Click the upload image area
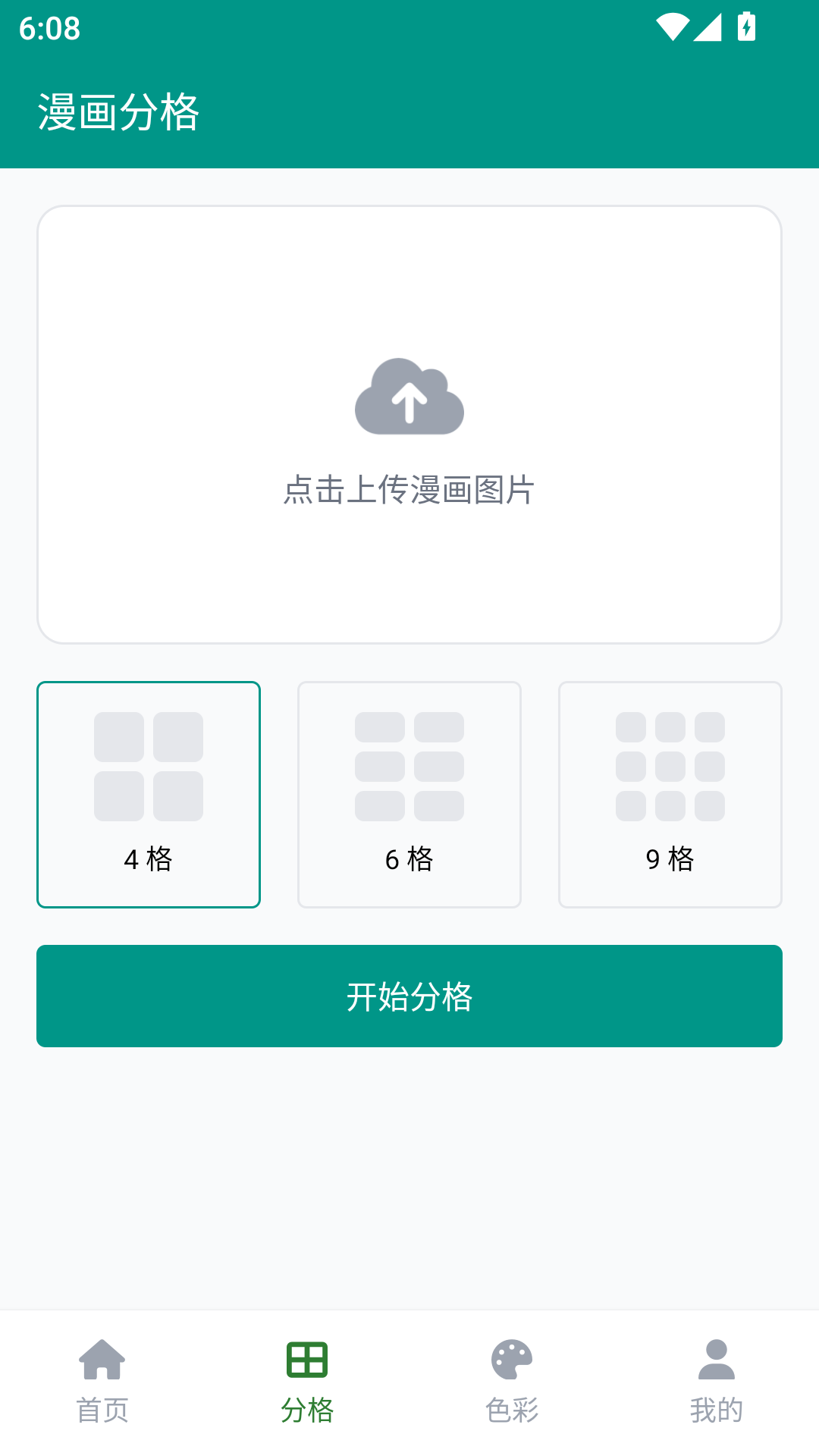 409,422
